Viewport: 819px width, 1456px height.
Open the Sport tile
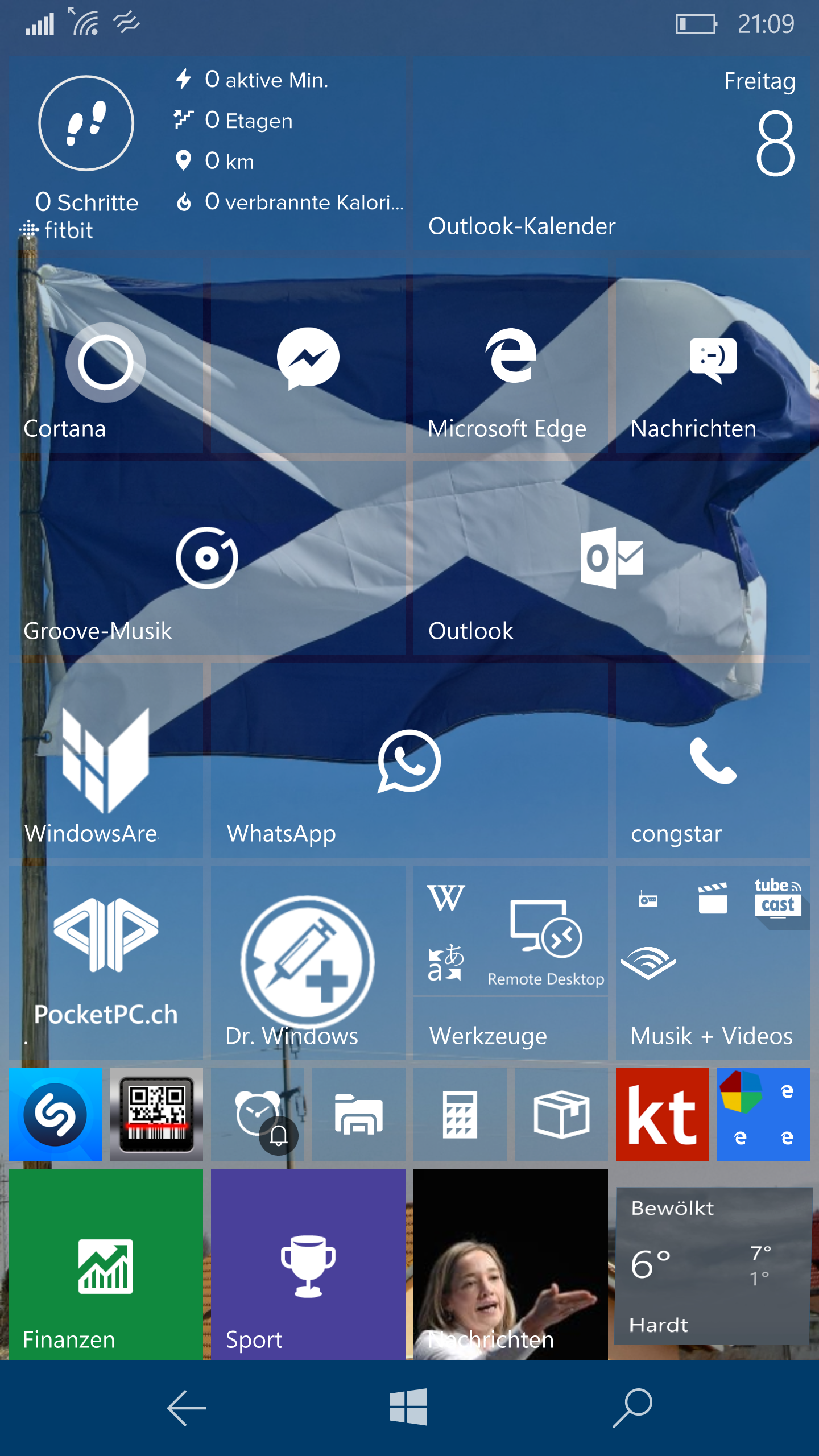pos(308,1265)
